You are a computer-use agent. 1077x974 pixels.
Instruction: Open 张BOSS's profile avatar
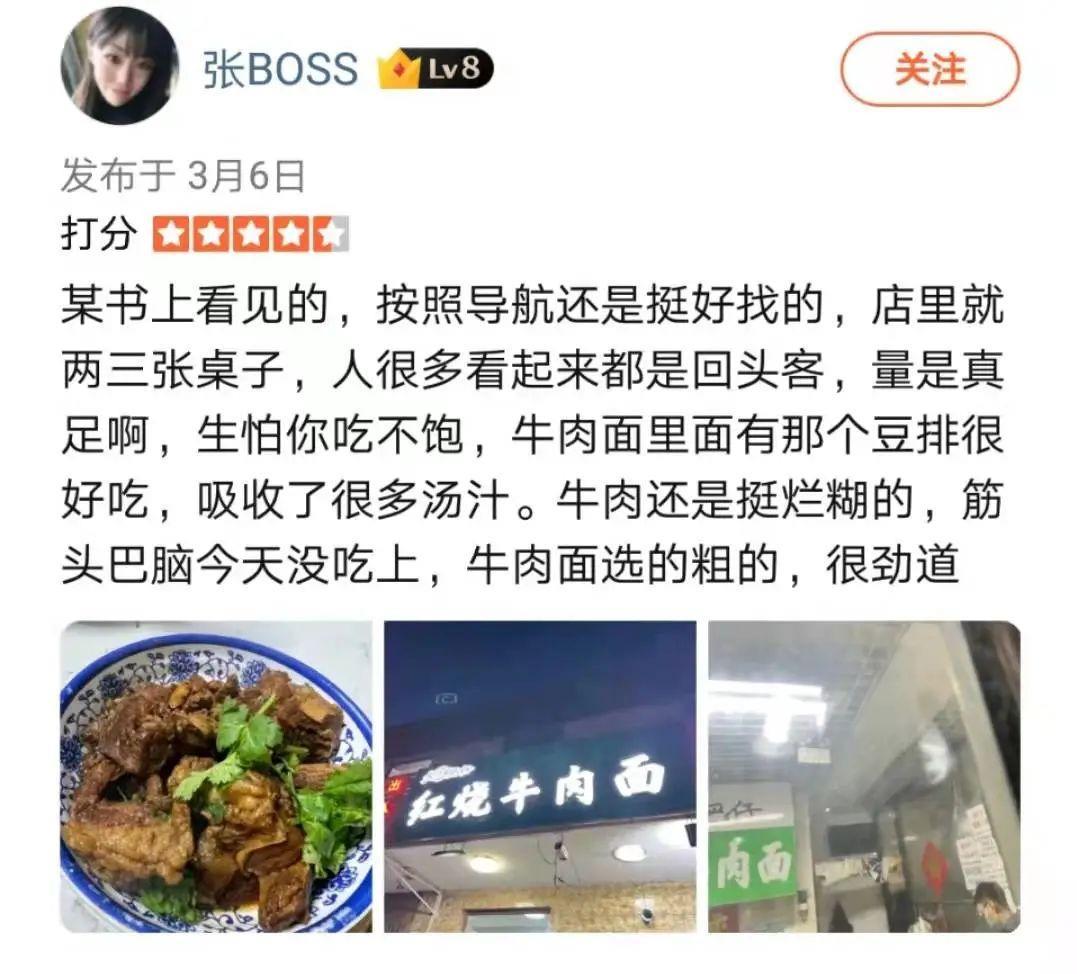(x=119, y=66)
